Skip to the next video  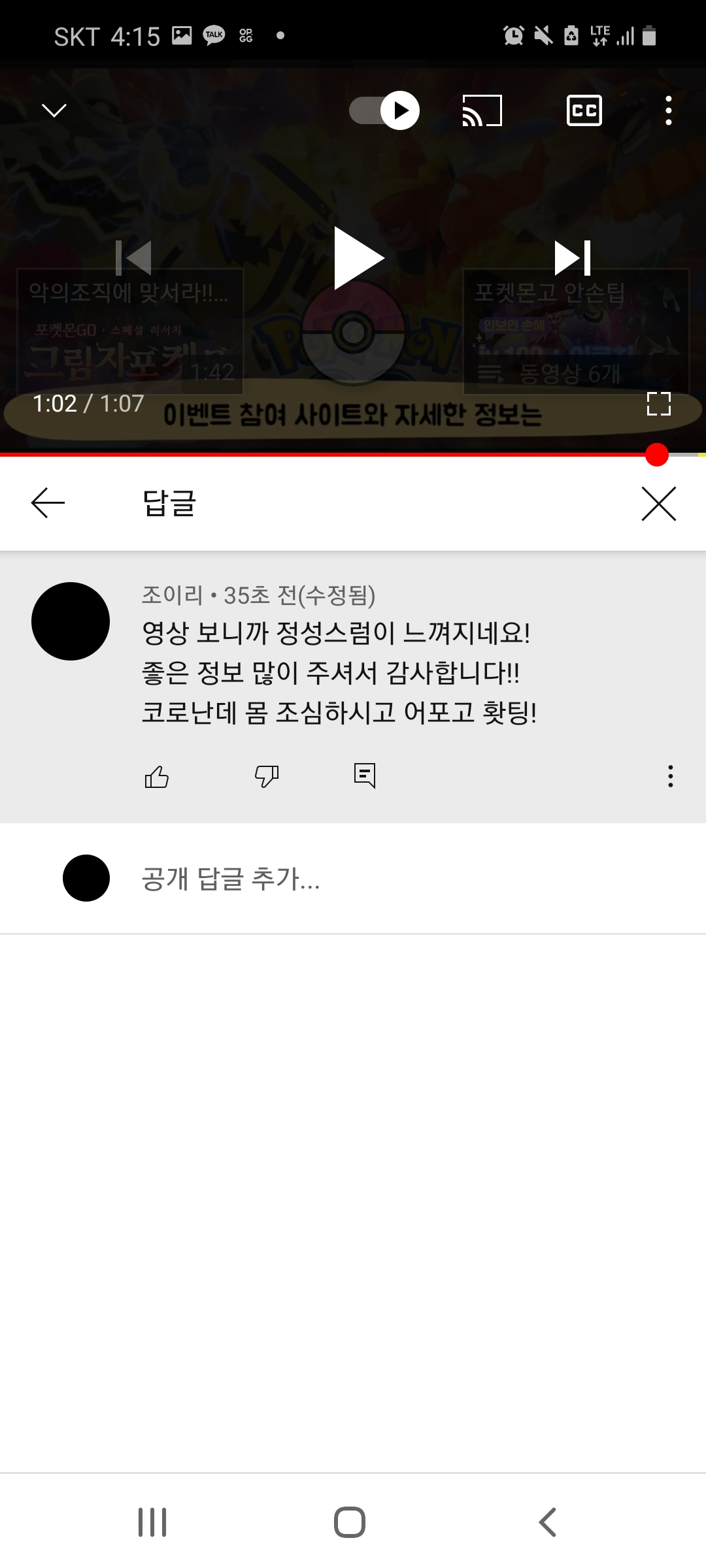tap(573, 258)
